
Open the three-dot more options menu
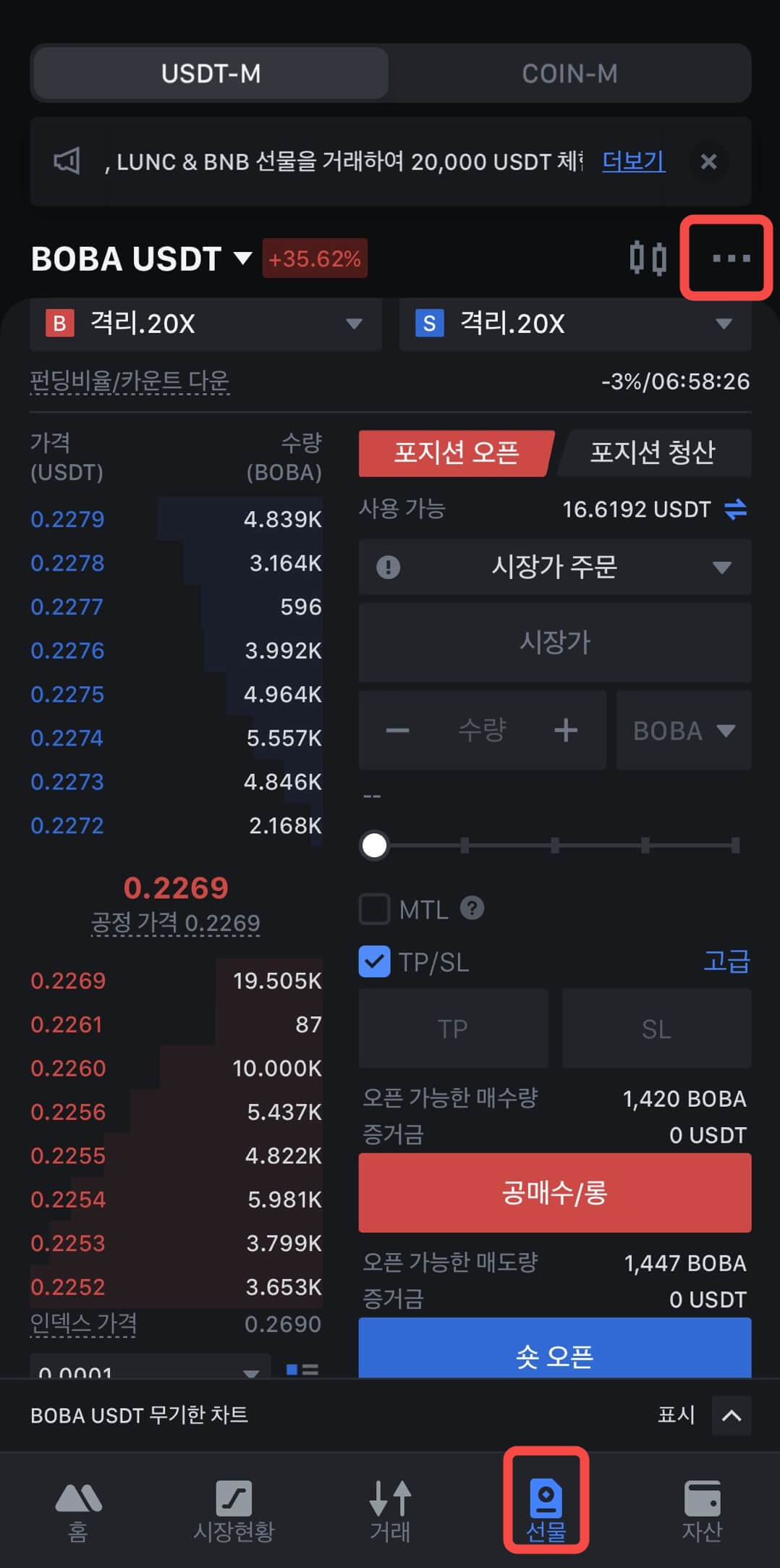click(x=730, y=258)
